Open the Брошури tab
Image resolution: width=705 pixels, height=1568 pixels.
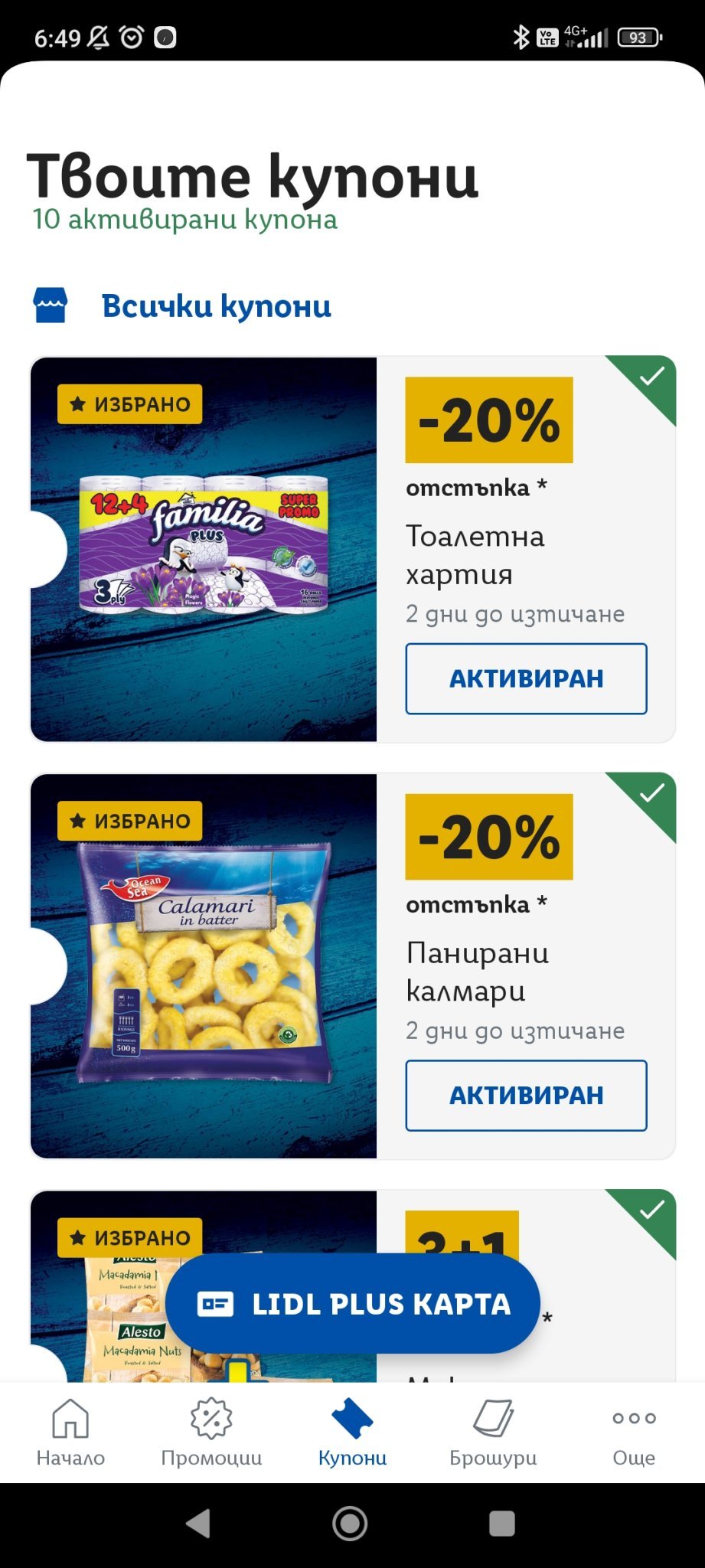point(493,1432)
